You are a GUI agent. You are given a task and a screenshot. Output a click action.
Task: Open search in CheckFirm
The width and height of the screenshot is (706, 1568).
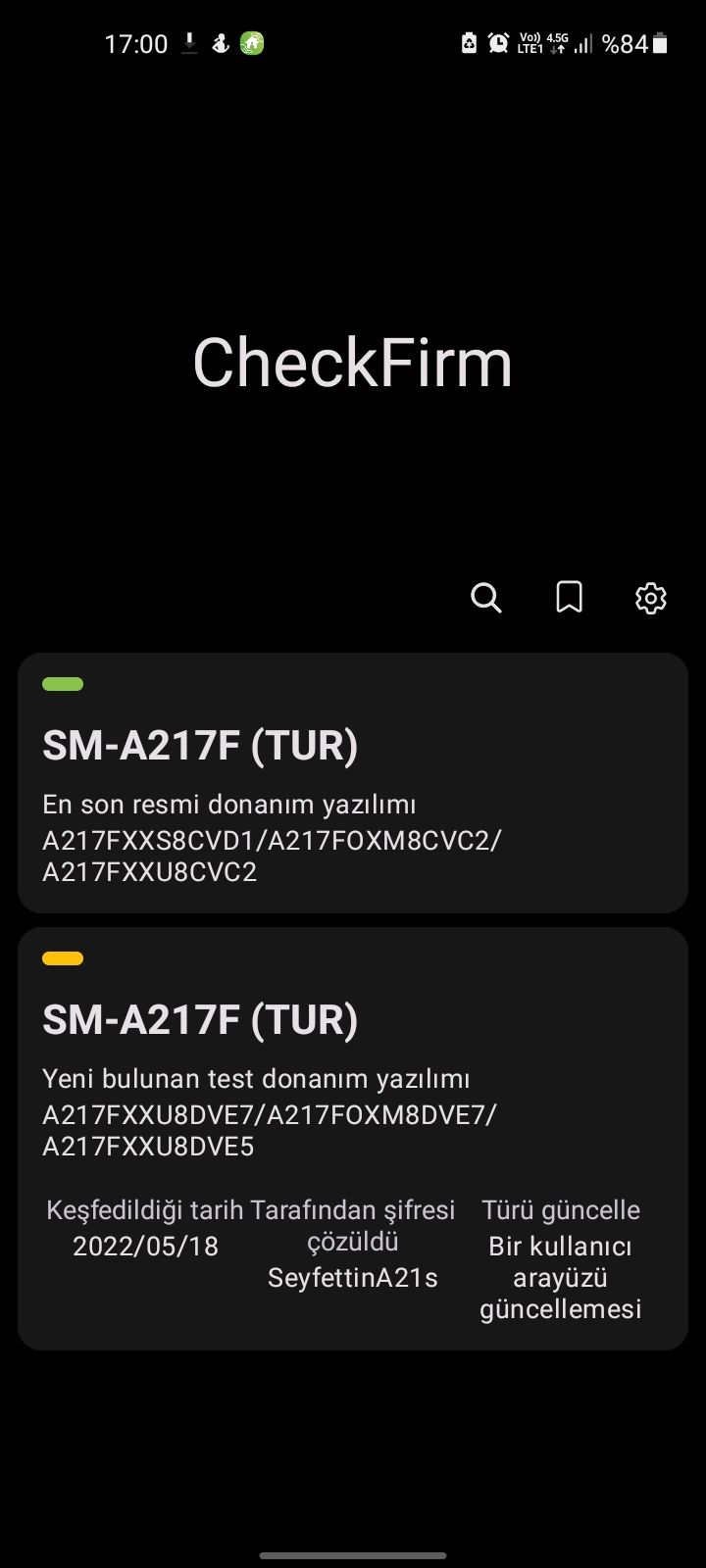point(485,598)
